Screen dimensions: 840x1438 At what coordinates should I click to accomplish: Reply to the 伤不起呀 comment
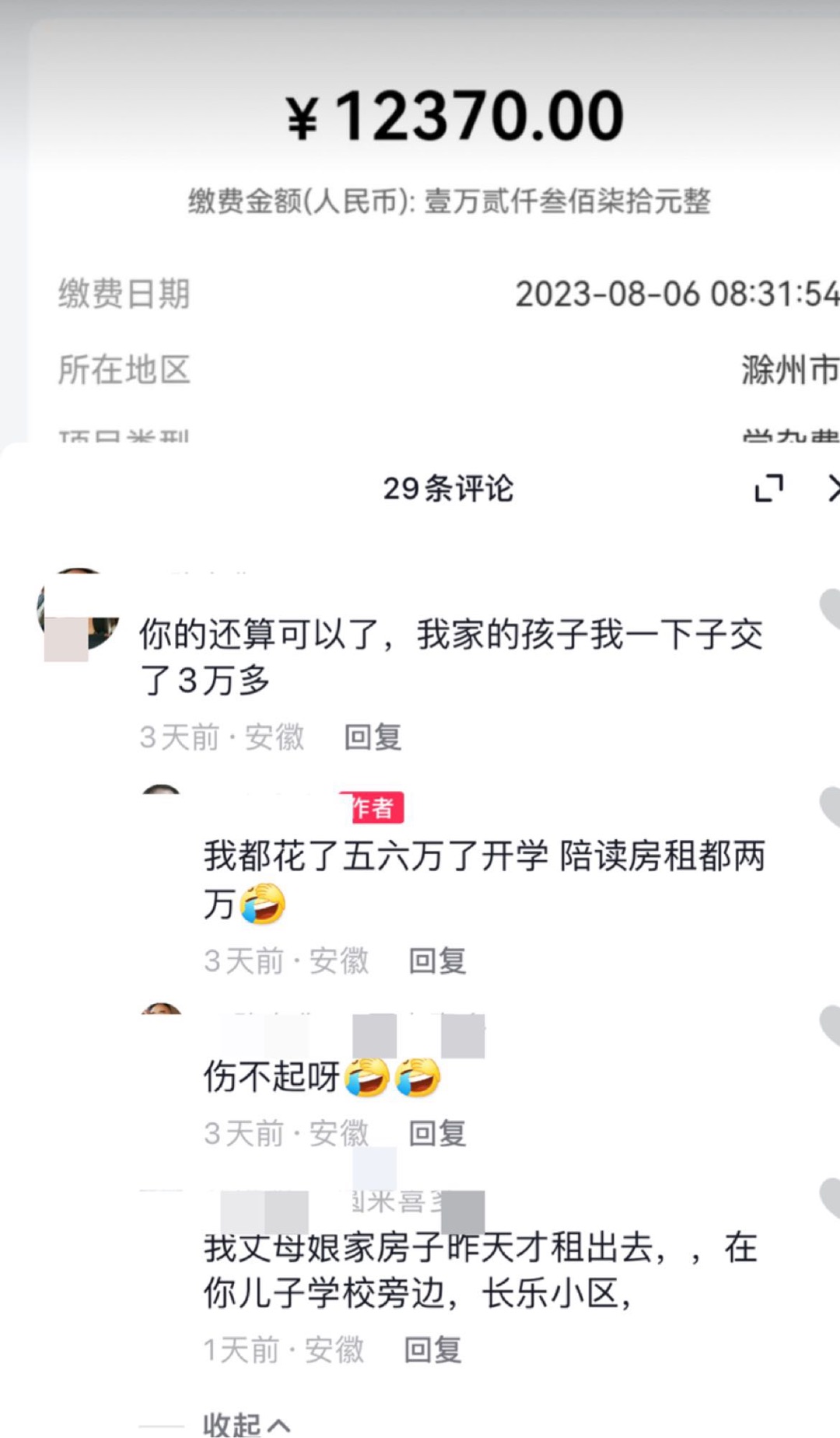pos(437,1134)
